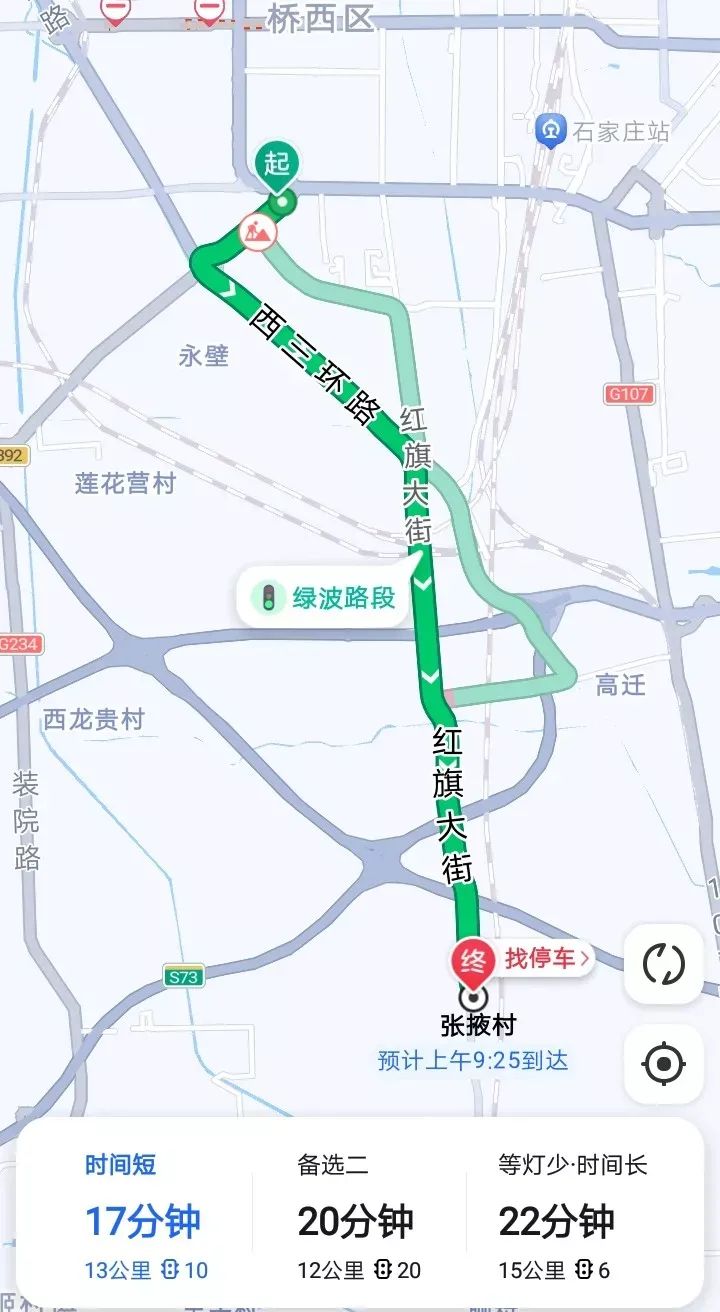The width and height of the screenshot is (720, 1312).
Task: Recenter the map on my location
Action: coord(663,1065)
